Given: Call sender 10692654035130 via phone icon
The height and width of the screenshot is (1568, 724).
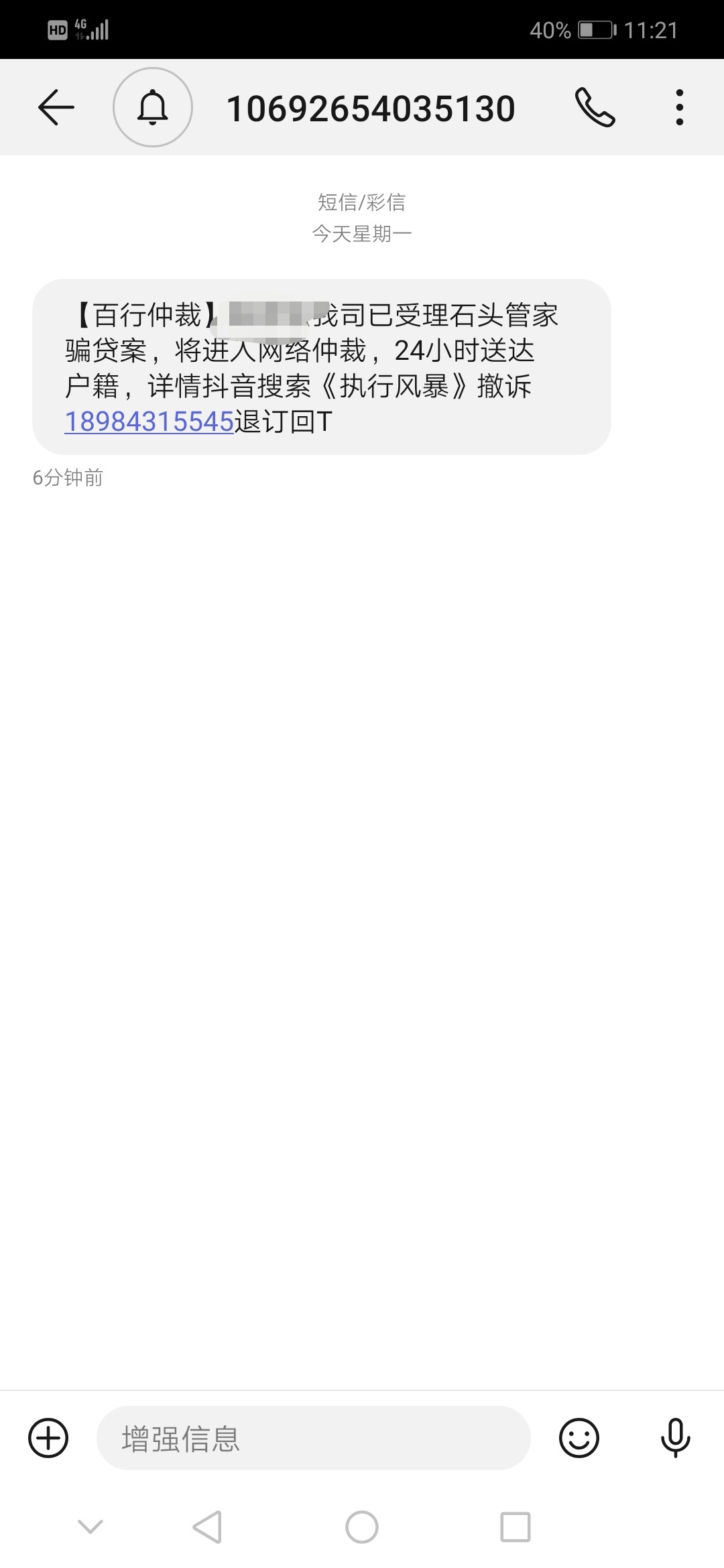Looking at the screenshot, I should pos(595,107).
